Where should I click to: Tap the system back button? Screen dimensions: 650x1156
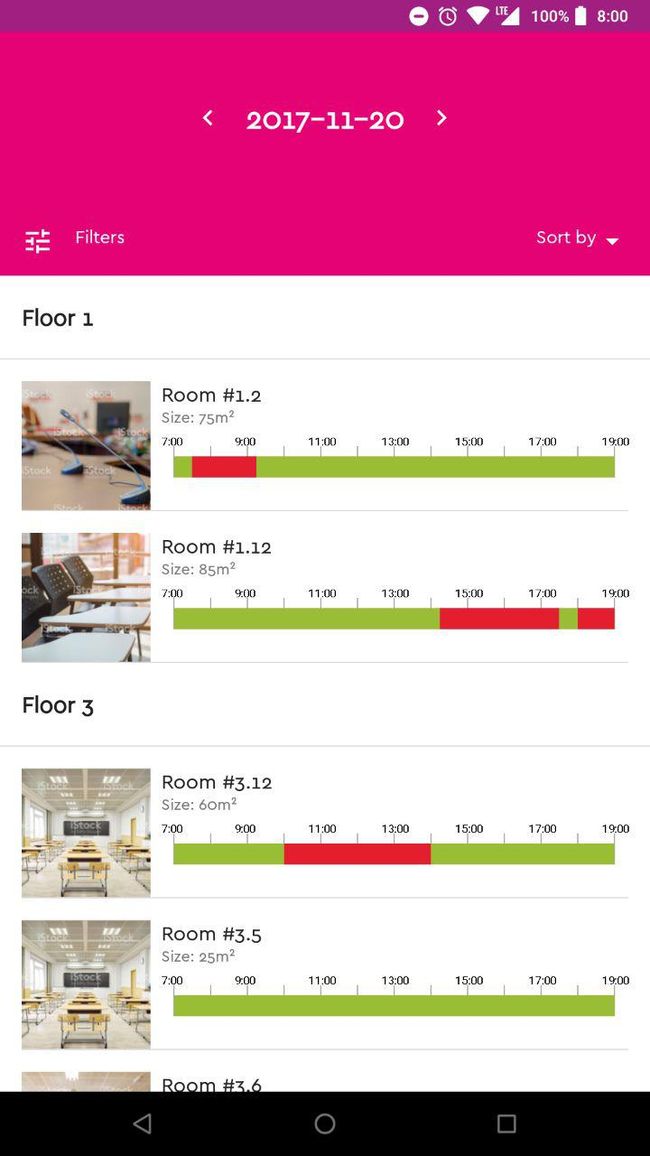(142, 1124)
